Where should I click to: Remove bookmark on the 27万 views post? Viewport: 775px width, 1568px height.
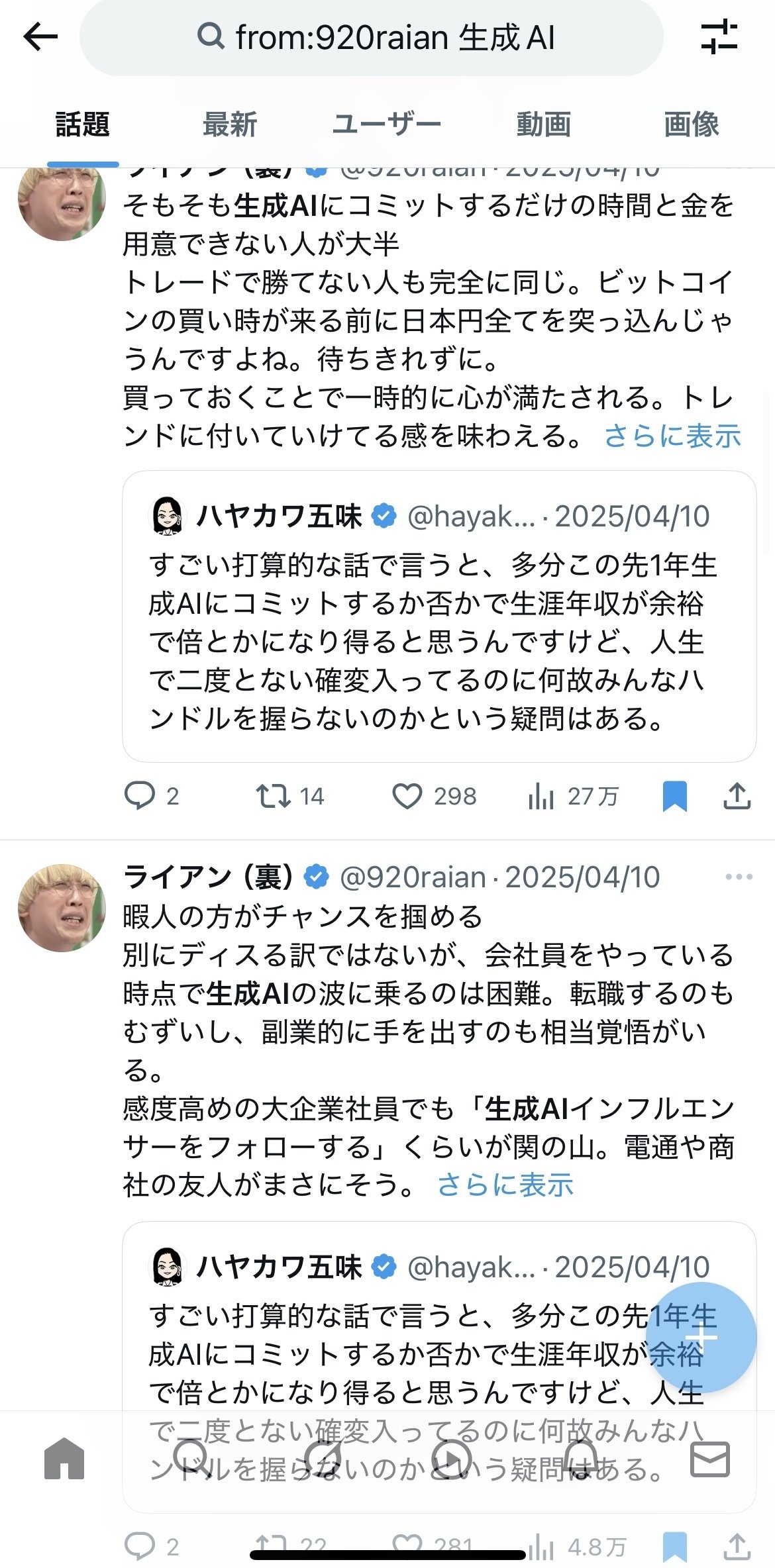(x=674, y=796)
